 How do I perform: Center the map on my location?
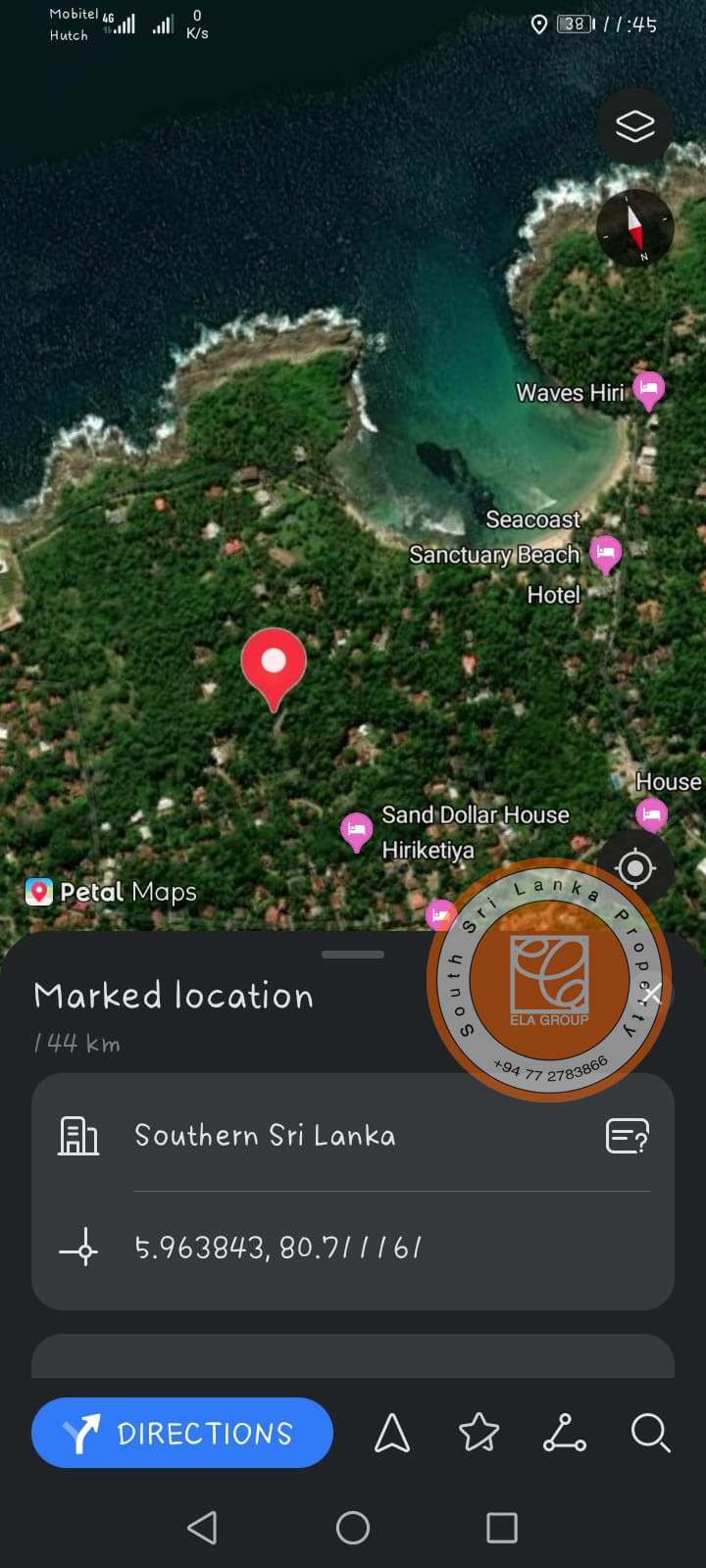pyautogui.click(x=634, y=868)
